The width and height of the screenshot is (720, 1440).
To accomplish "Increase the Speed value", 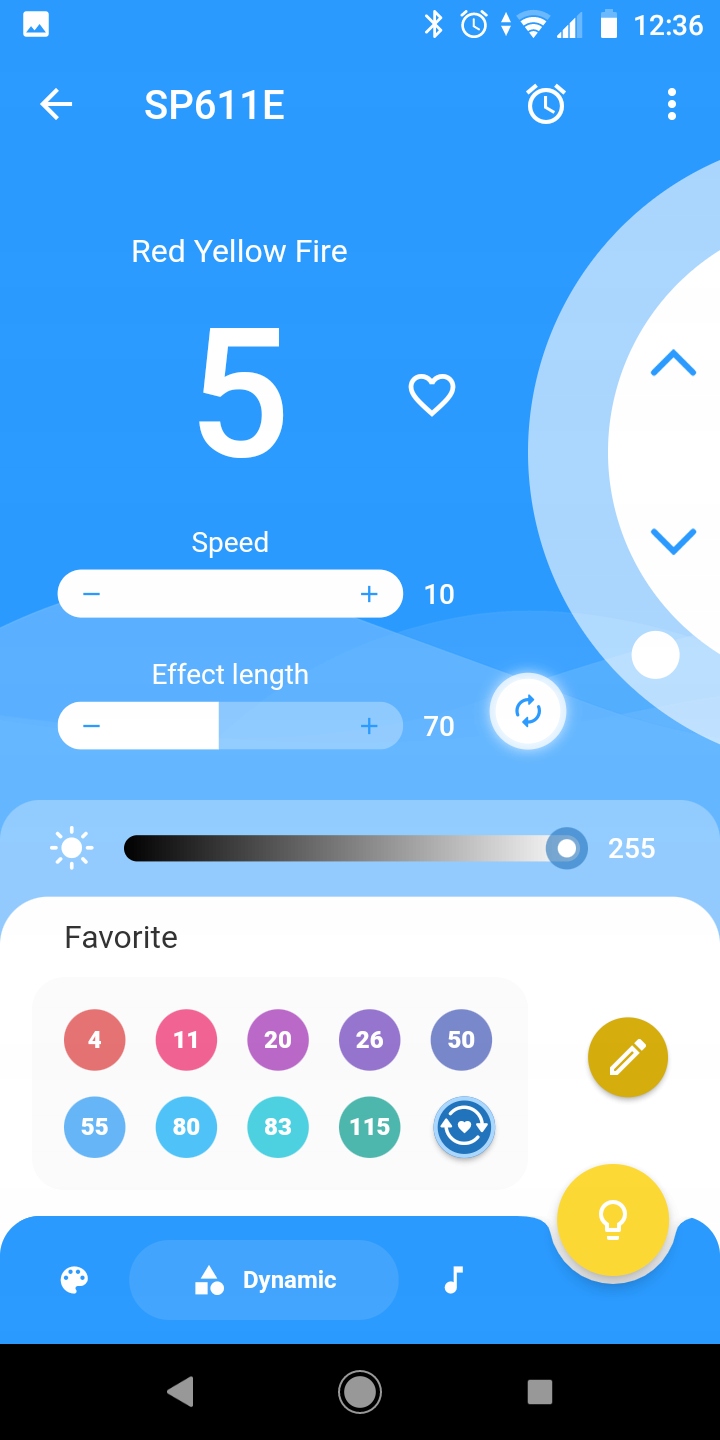I will [x=369, y=594].
